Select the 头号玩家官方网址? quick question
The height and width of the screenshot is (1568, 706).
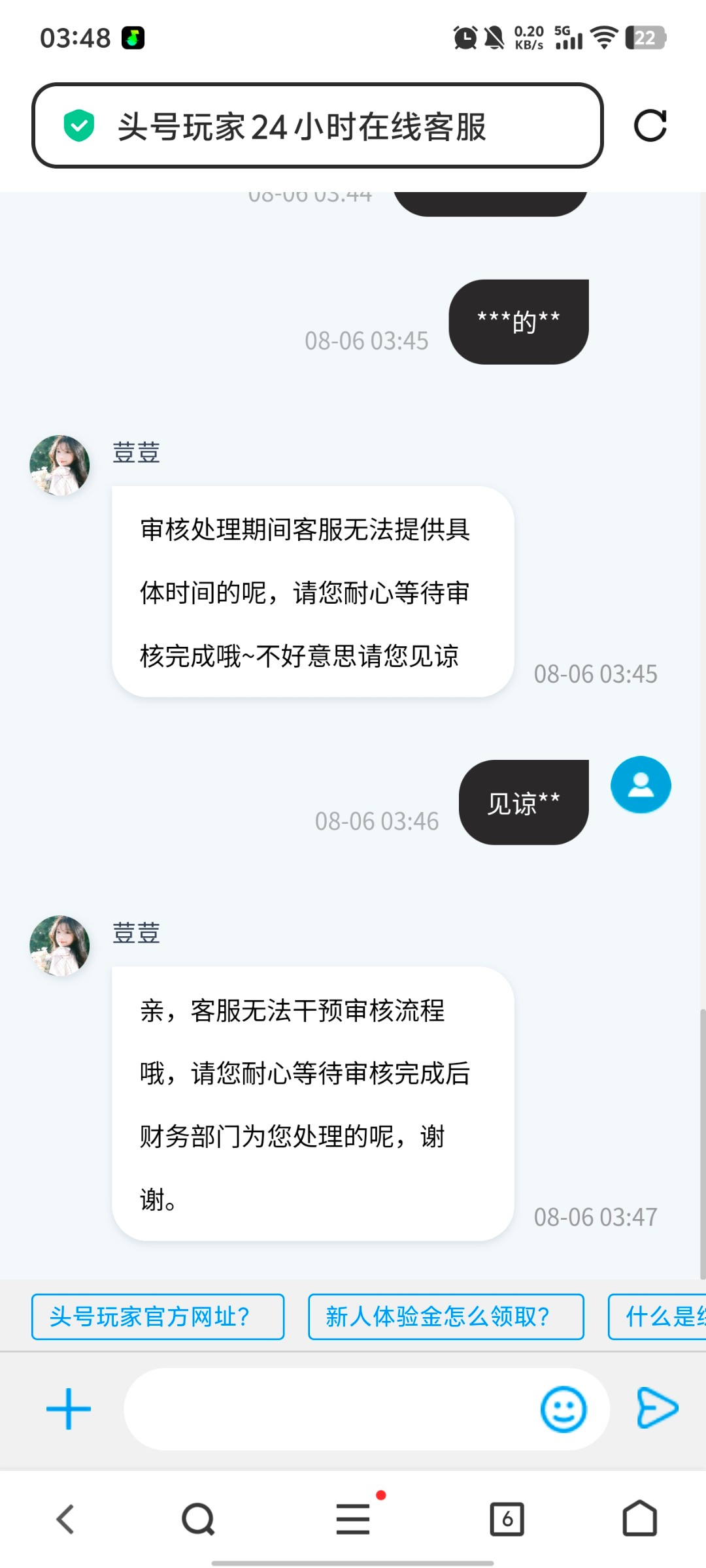coord(158,1316)
